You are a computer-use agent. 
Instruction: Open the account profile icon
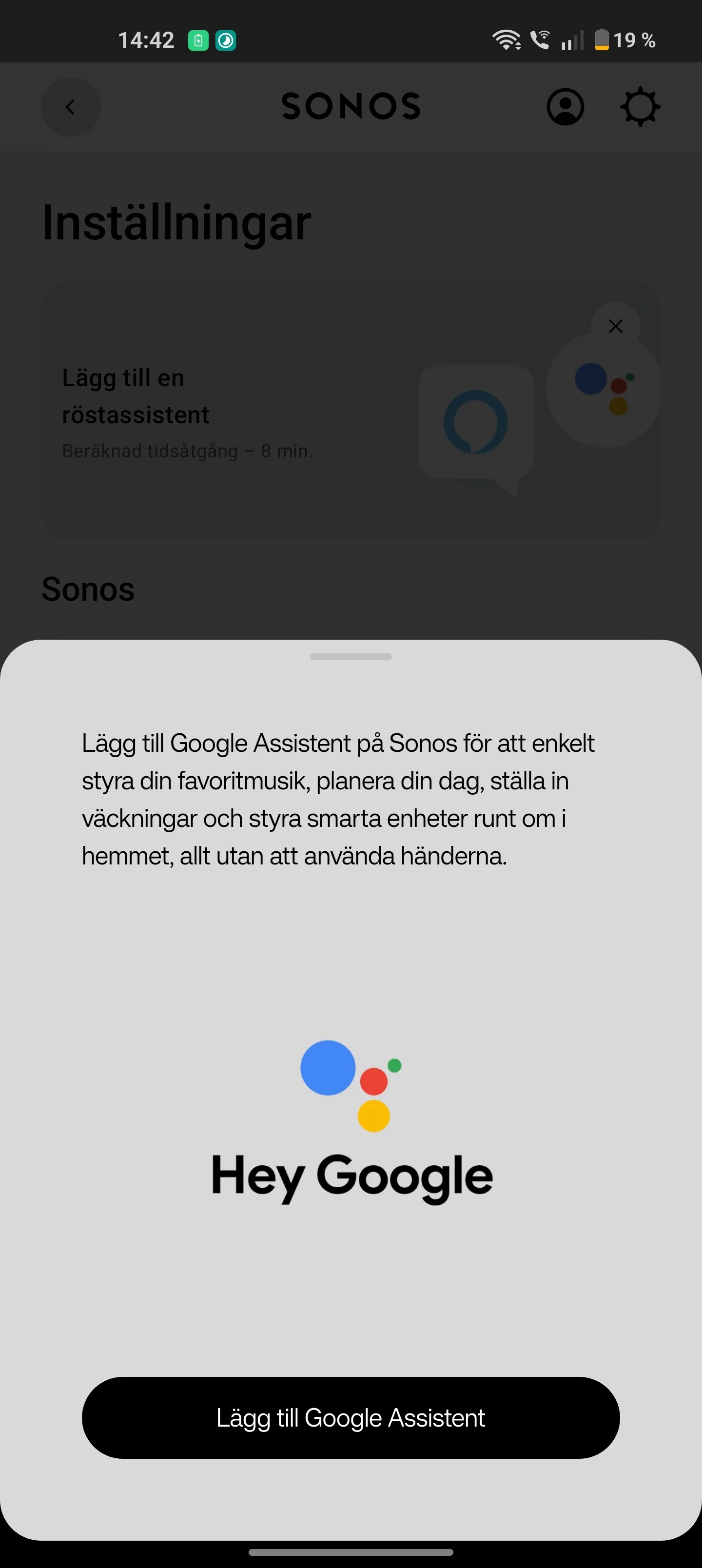[x=565, y=107]
